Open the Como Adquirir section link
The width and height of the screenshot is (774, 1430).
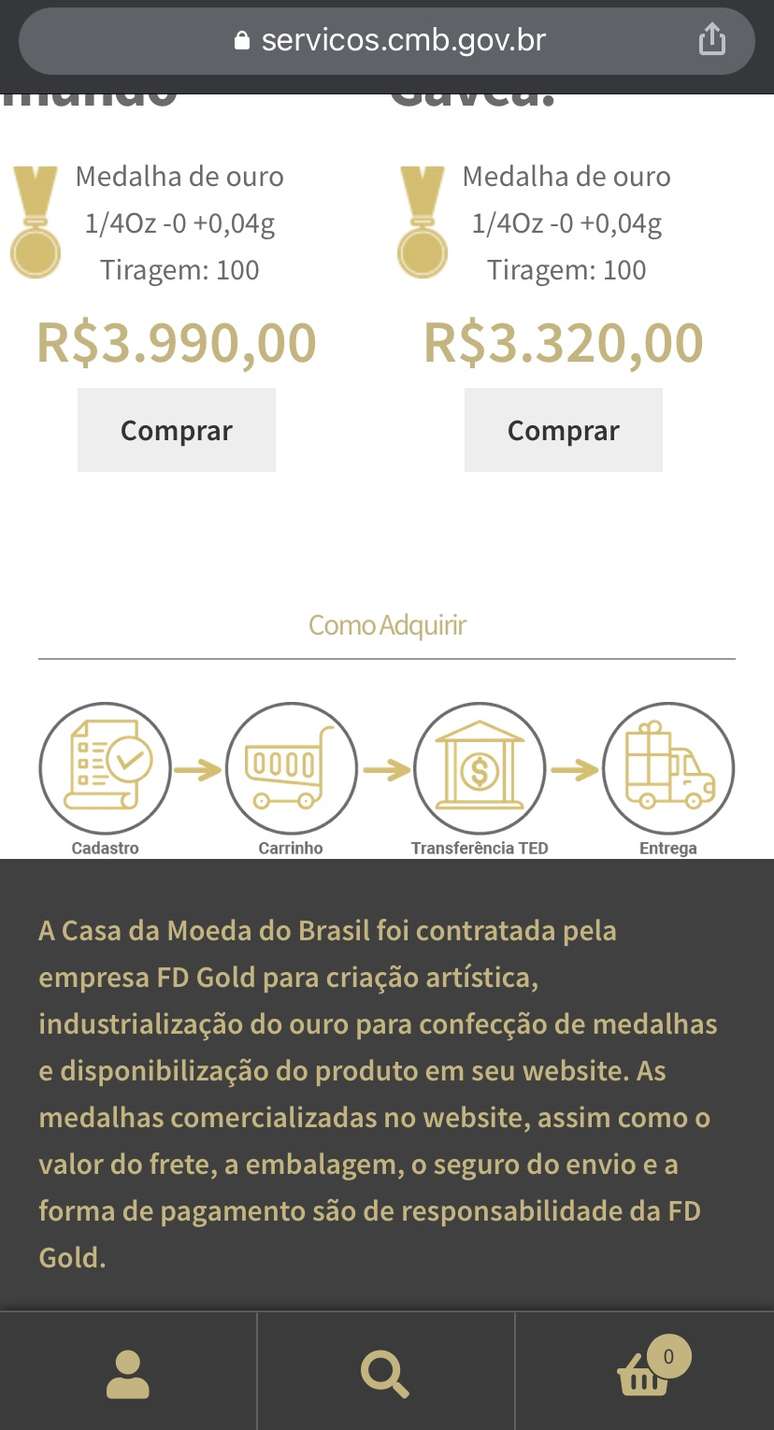[387, 624]
